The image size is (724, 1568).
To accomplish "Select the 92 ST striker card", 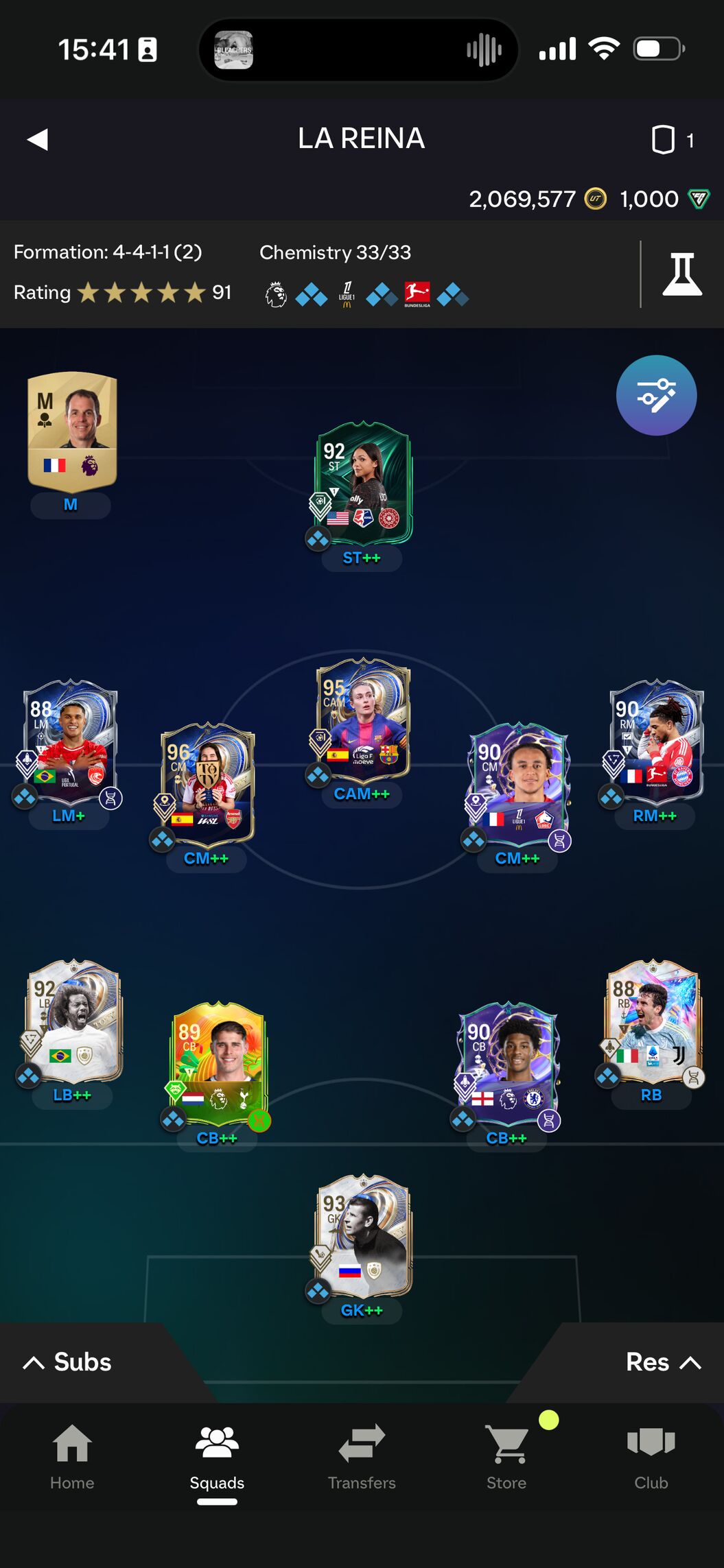I will tap(363, 484).
